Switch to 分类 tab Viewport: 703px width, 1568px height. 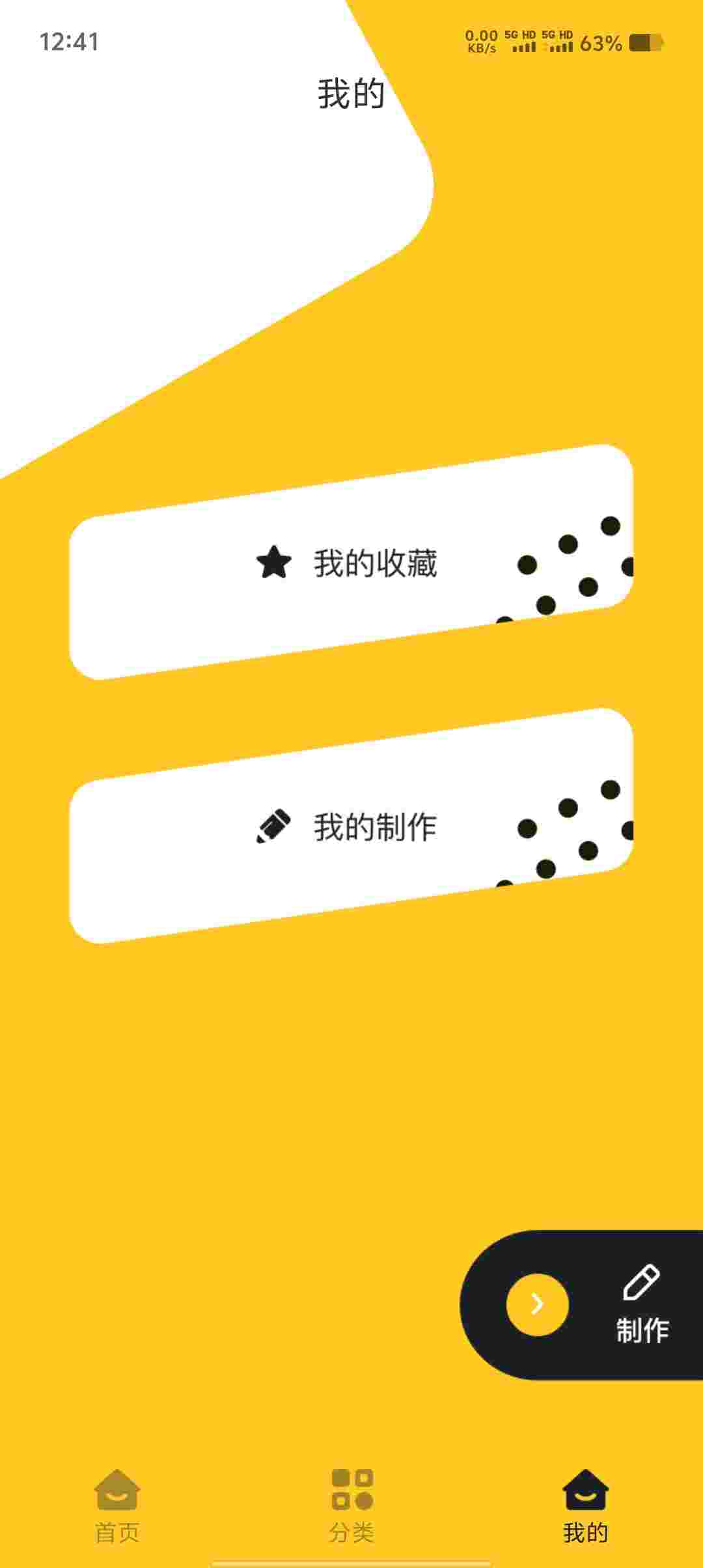pyautogui.click(x=351, y=1504)
